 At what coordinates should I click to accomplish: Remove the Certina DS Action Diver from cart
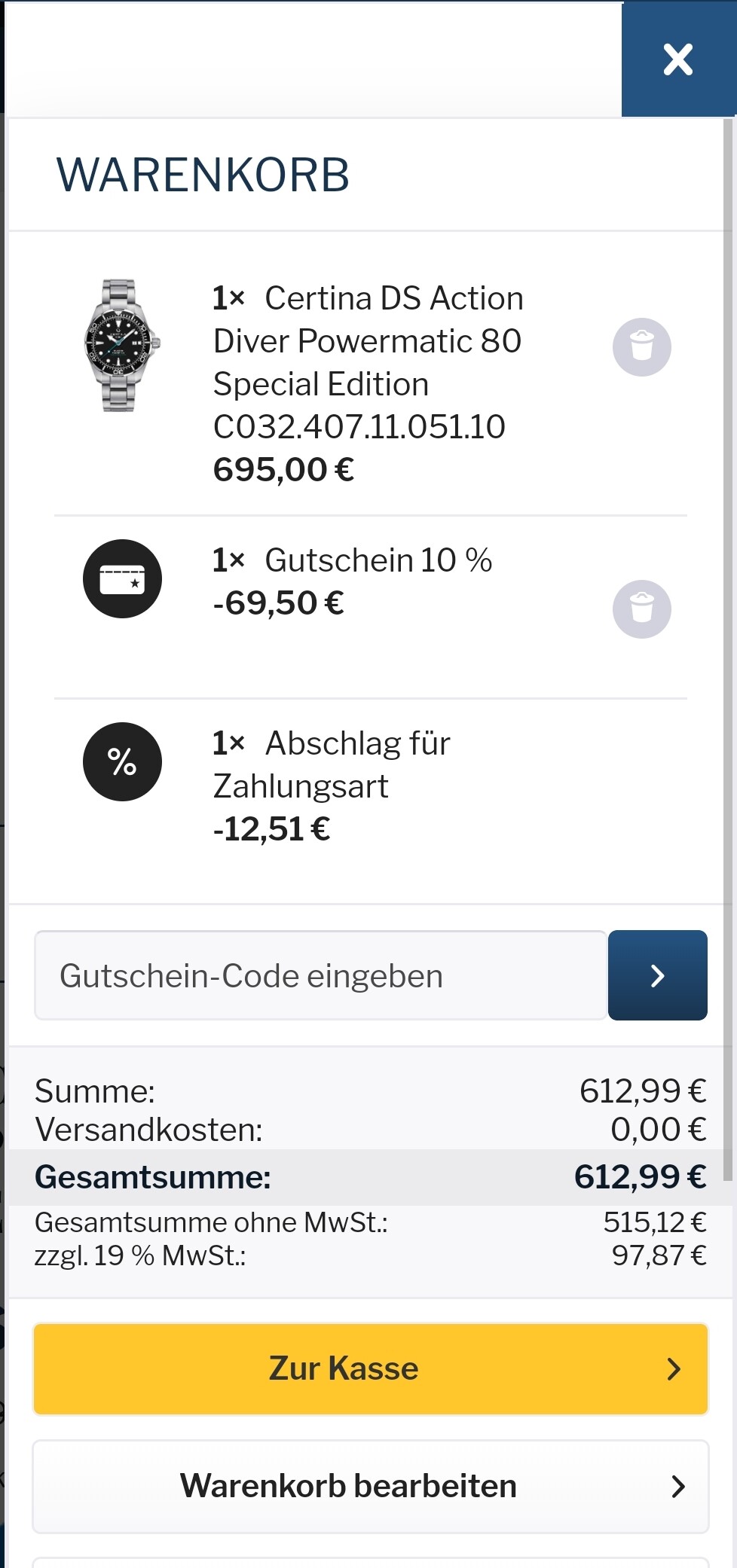pyautogui.click(x=641, y=347)
